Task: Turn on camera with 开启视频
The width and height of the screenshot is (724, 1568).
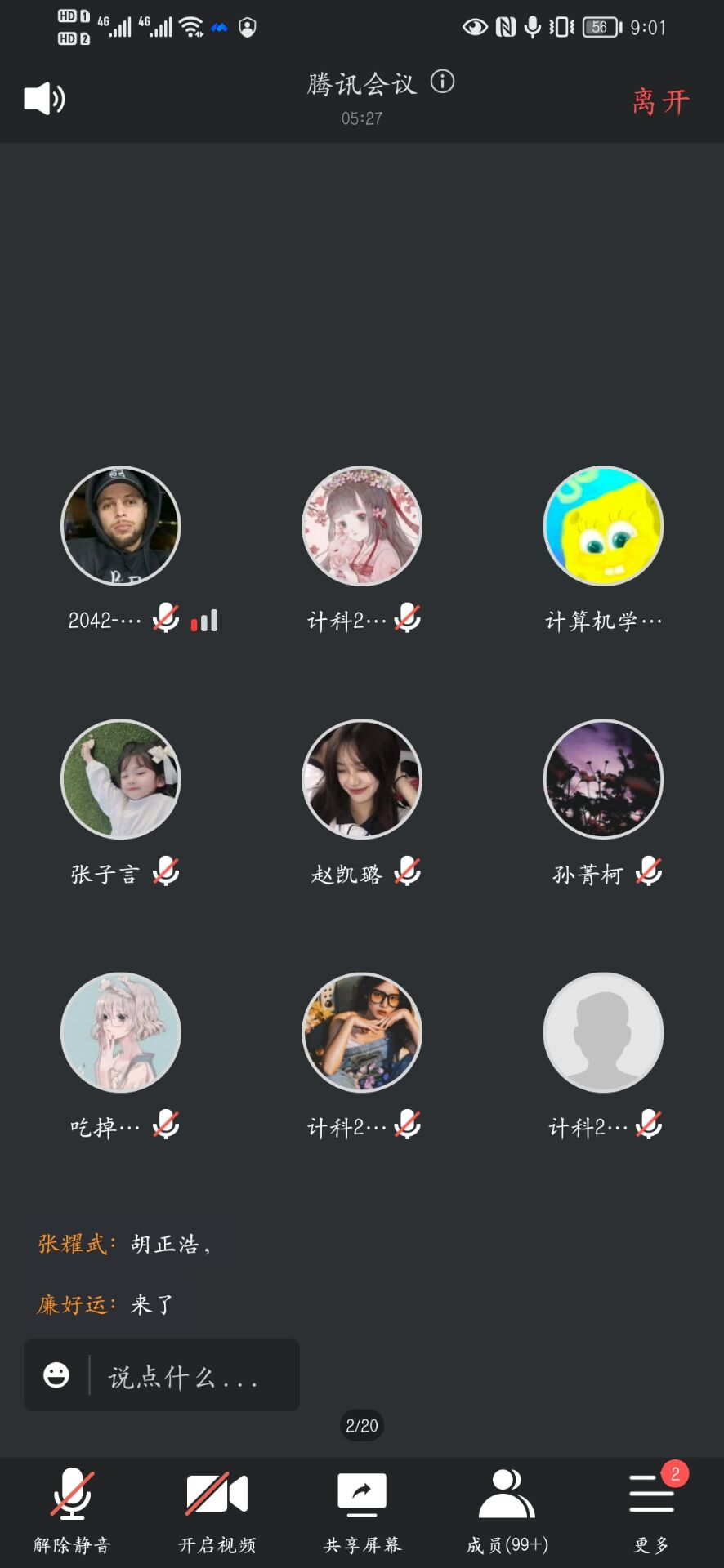Action: 217,1509
